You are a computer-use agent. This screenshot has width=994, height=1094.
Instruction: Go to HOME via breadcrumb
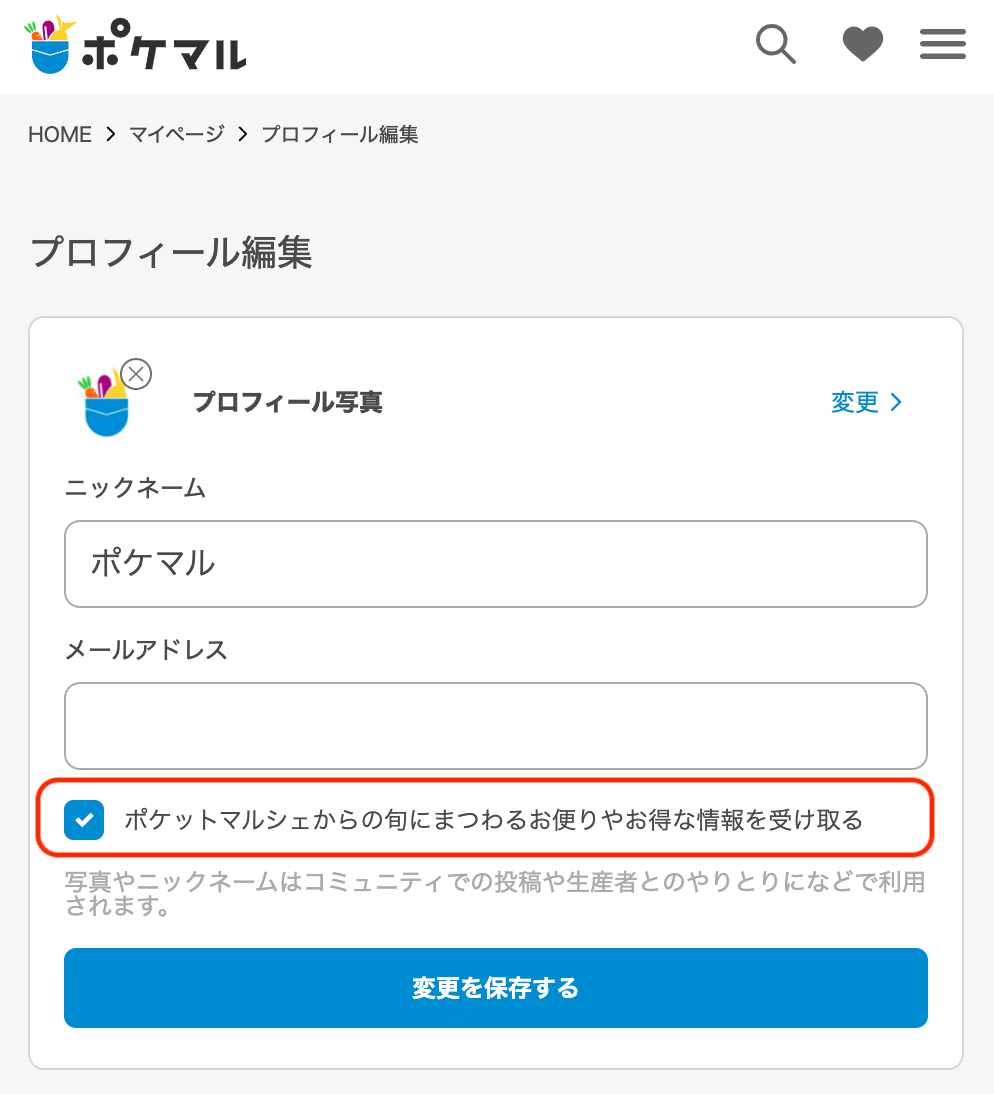60,134
